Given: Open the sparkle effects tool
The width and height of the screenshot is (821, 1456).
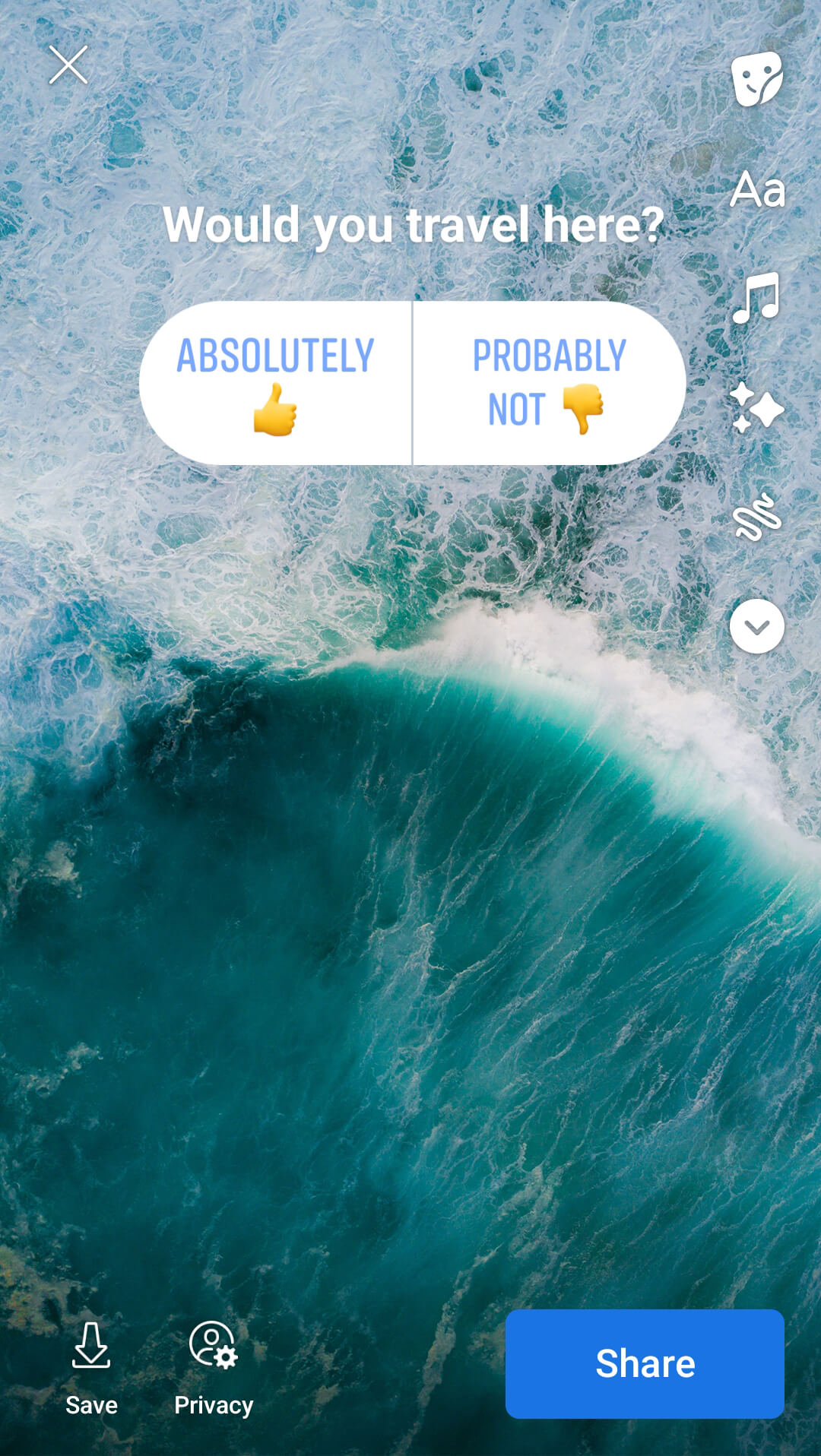Looking at the screenshot, I should click(x=757, y=408).
